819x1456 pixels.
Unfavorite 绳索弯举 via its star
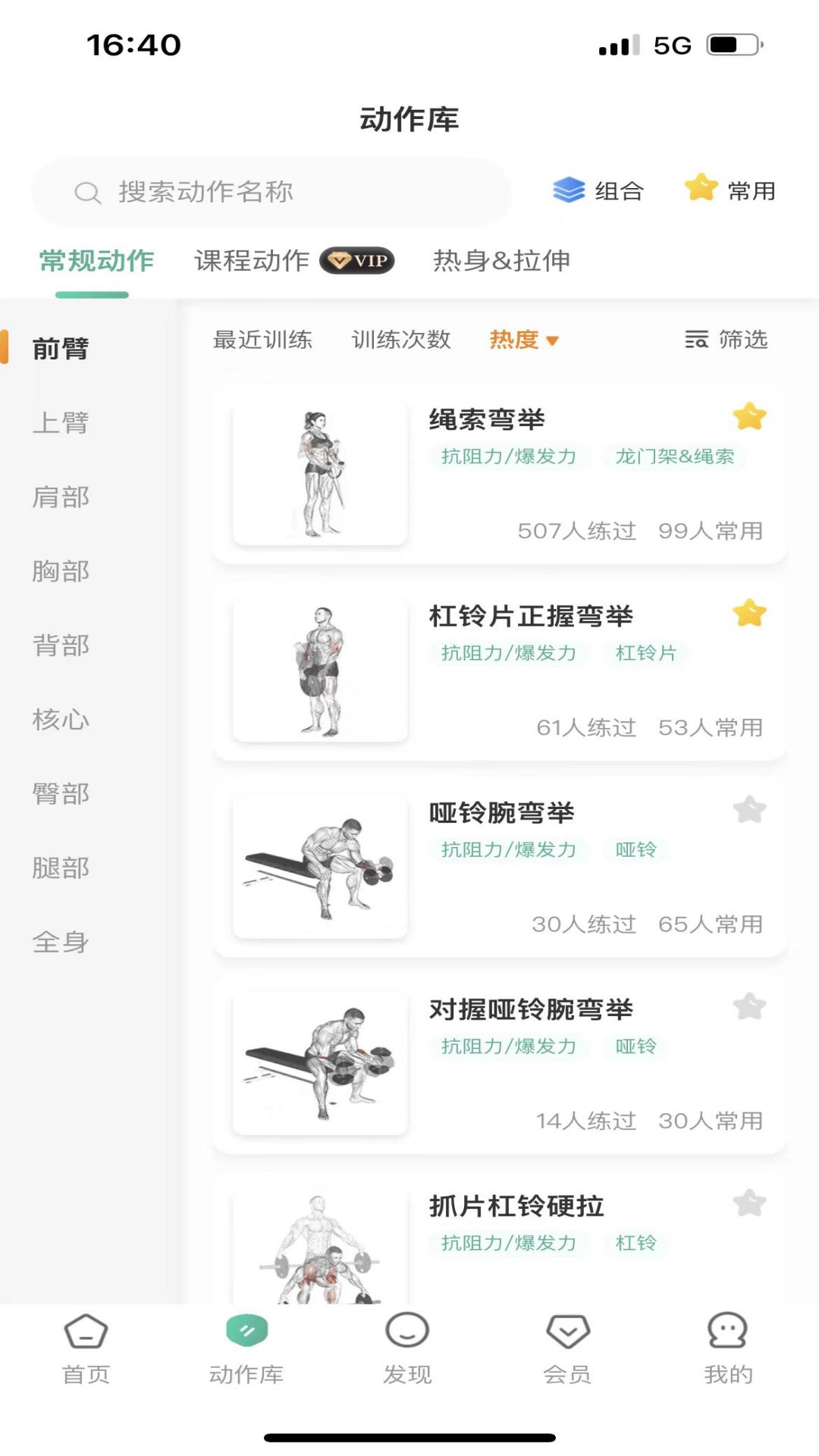click(x=749, y=416)
